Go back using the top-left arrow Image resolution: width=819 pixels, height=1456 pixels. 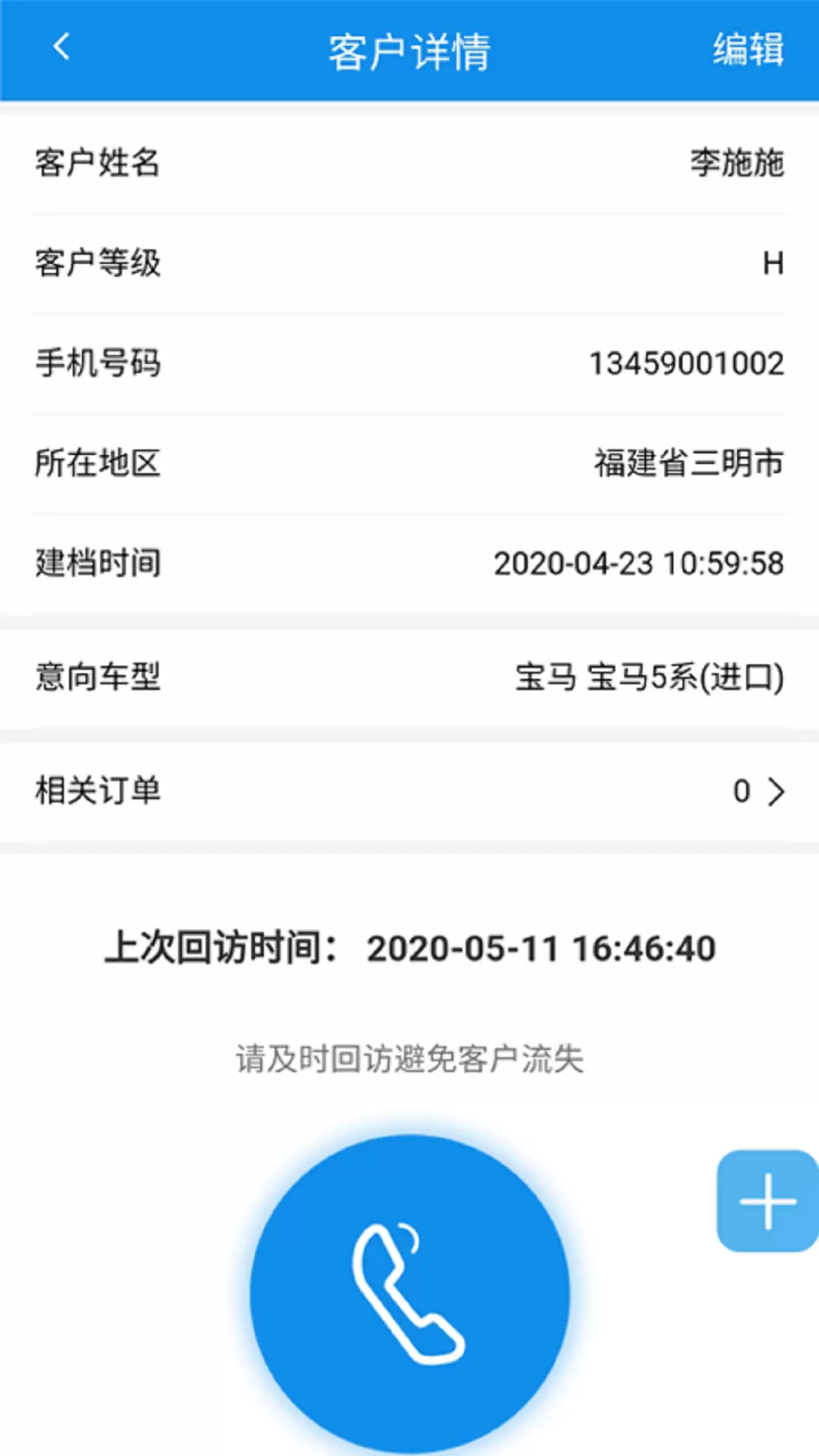click(62, 47)
